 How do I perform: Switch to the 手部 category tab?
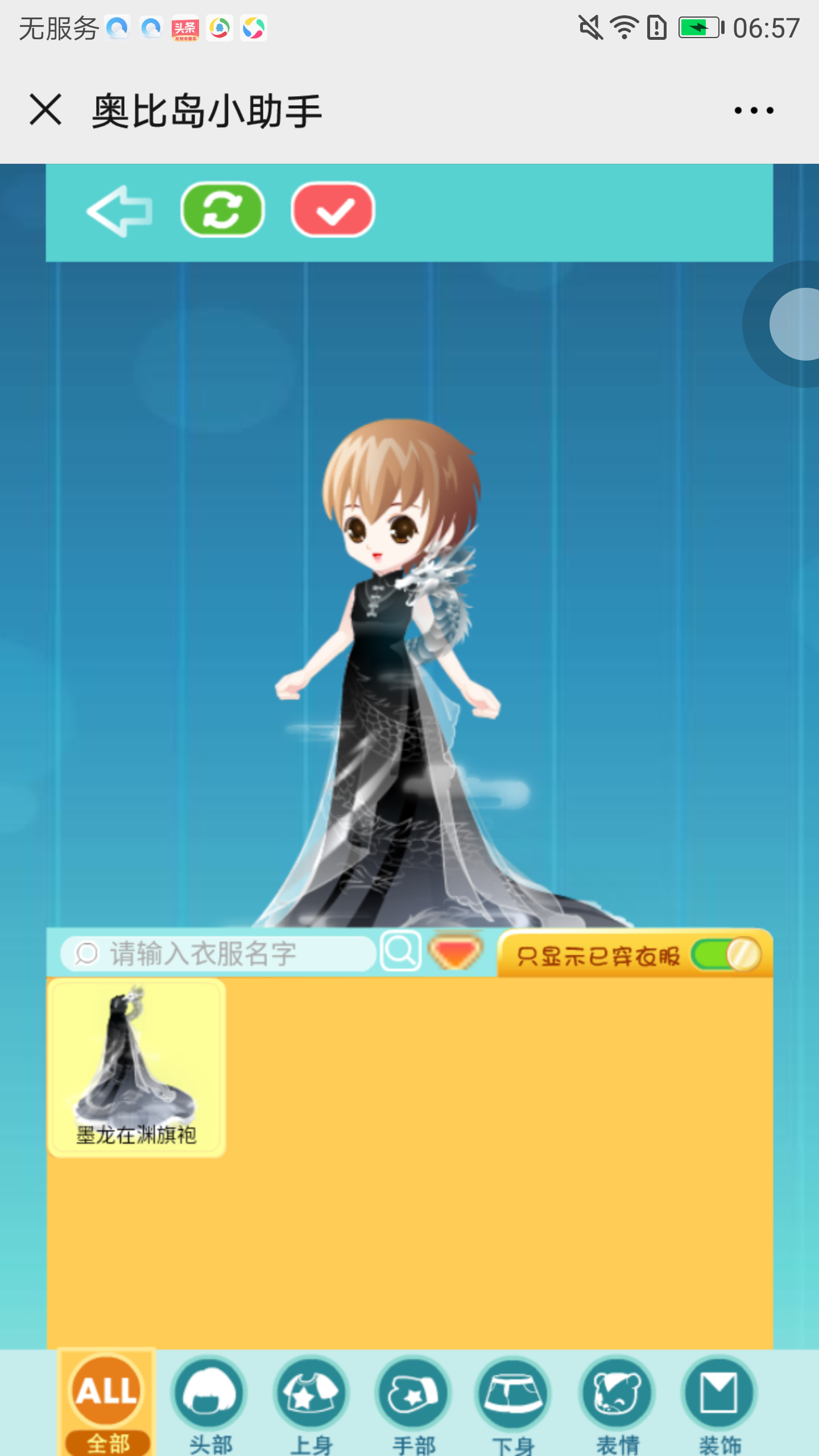coord(413,1403)
